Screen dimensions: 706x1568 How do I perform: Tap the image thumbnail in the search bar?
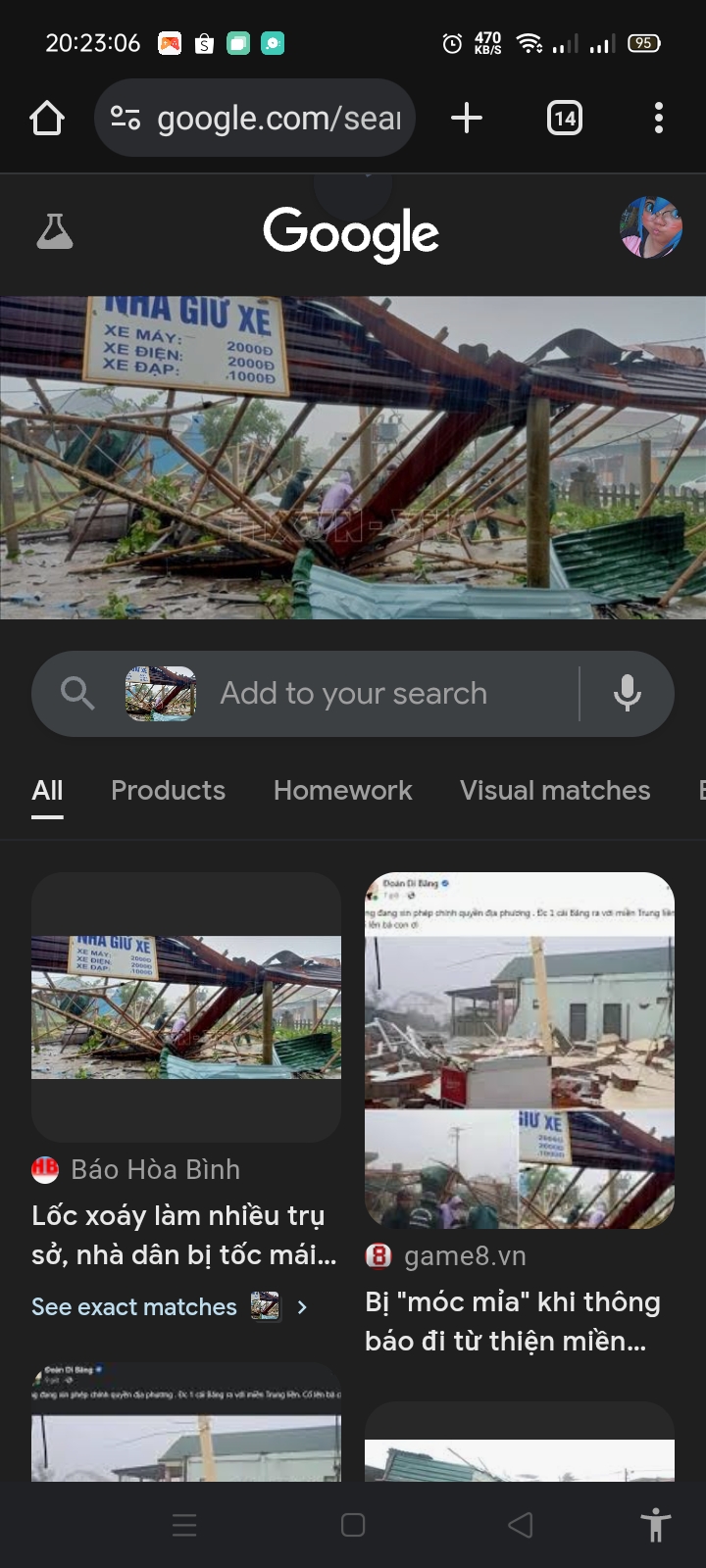tap(161, 694)
